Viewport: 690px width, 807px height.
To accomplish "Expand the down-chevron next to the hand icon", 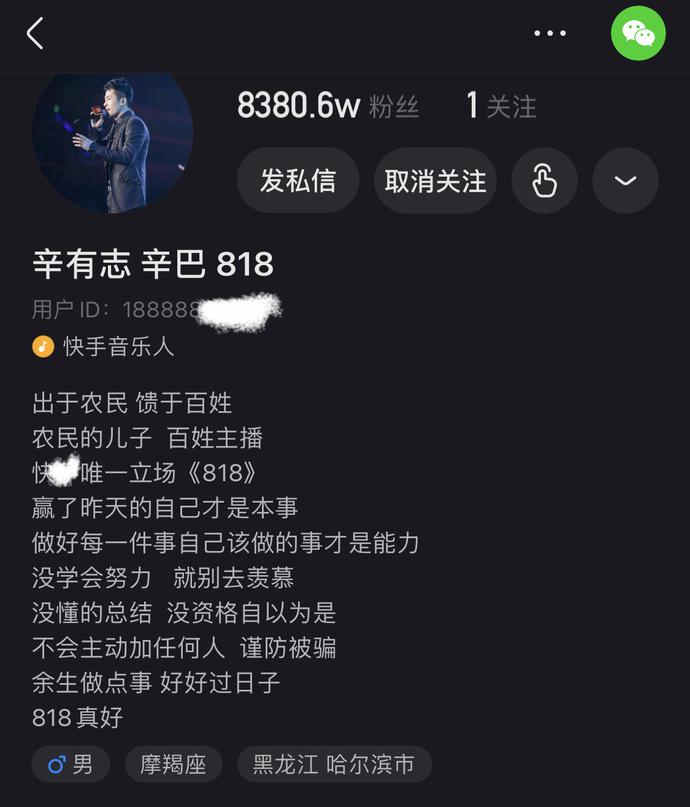I will [625, 181].
